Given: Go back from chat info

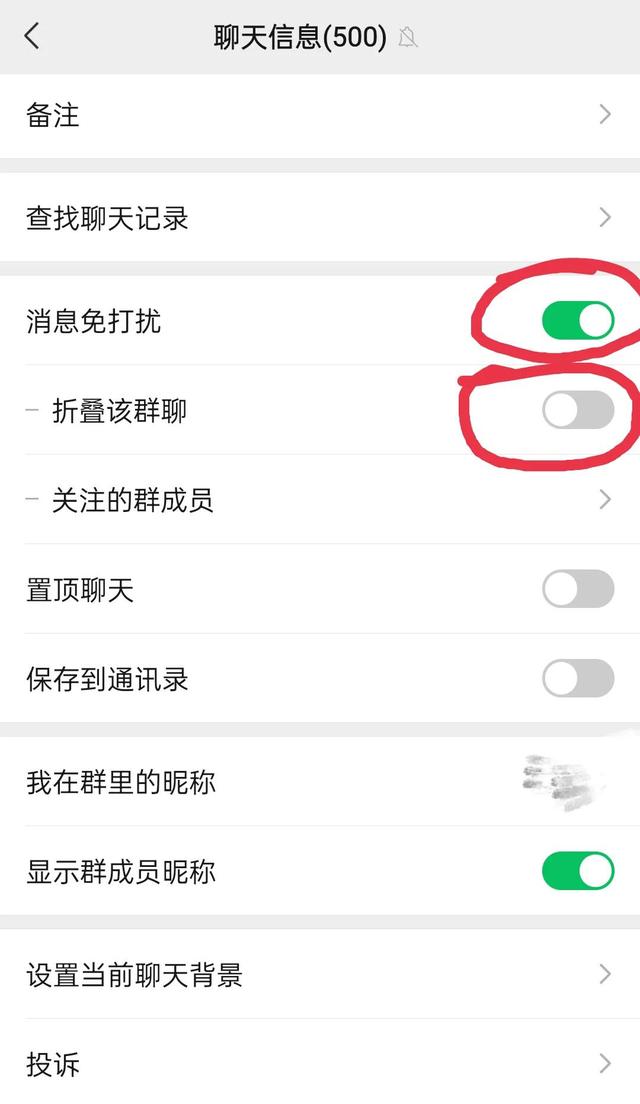Looking at the screenshot, I should point(32,37).
